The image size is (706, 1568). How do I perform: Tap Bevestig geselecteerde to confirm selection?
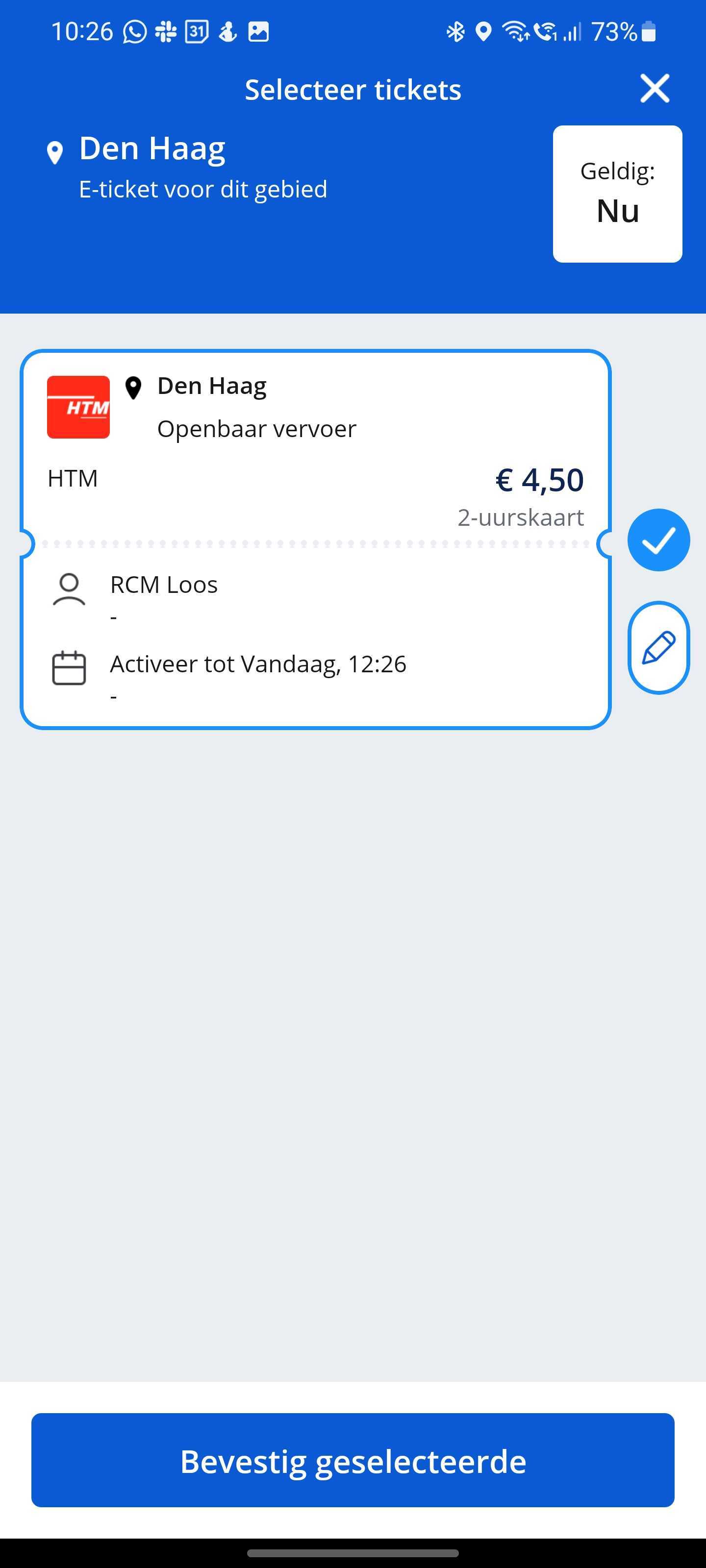353,1460
